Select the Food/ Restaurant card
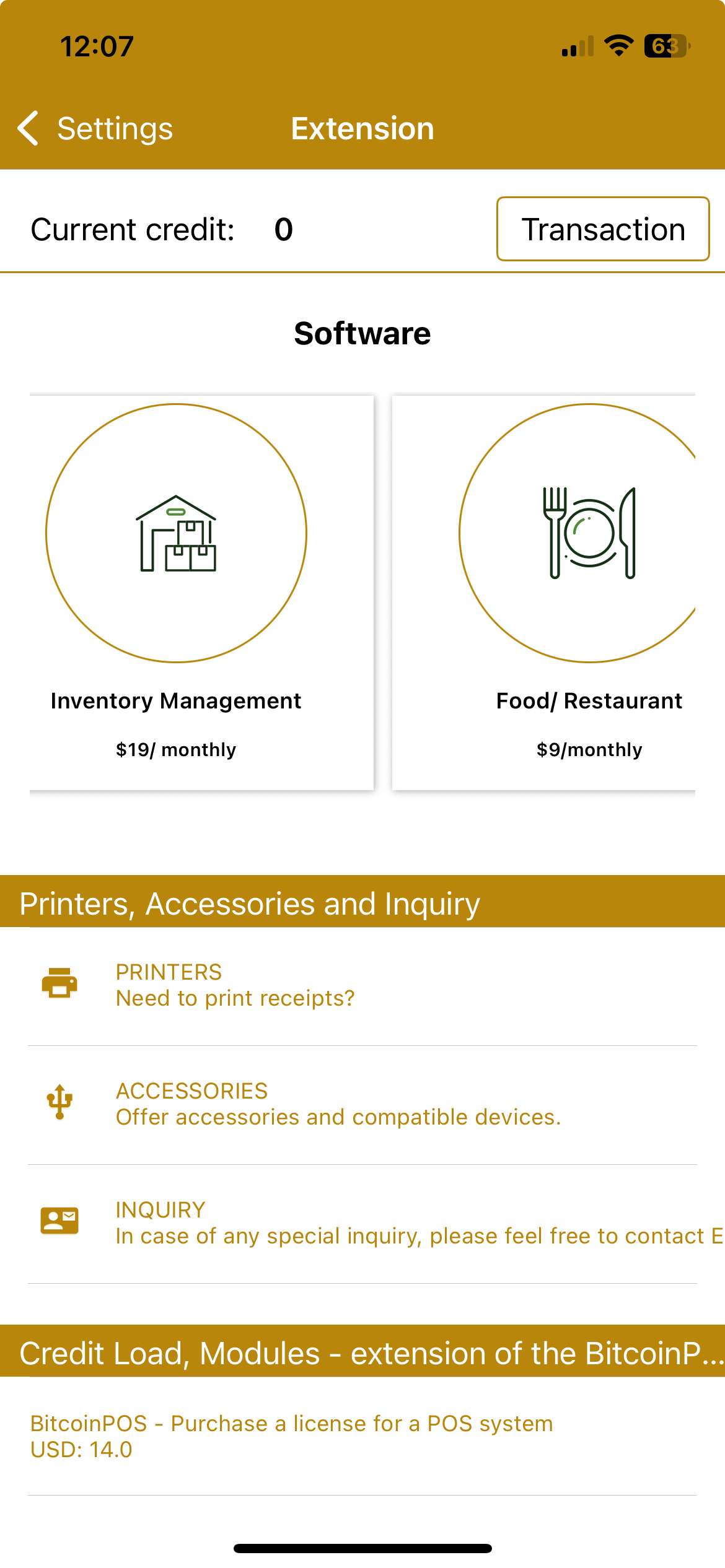 click(x=544, y=592)
